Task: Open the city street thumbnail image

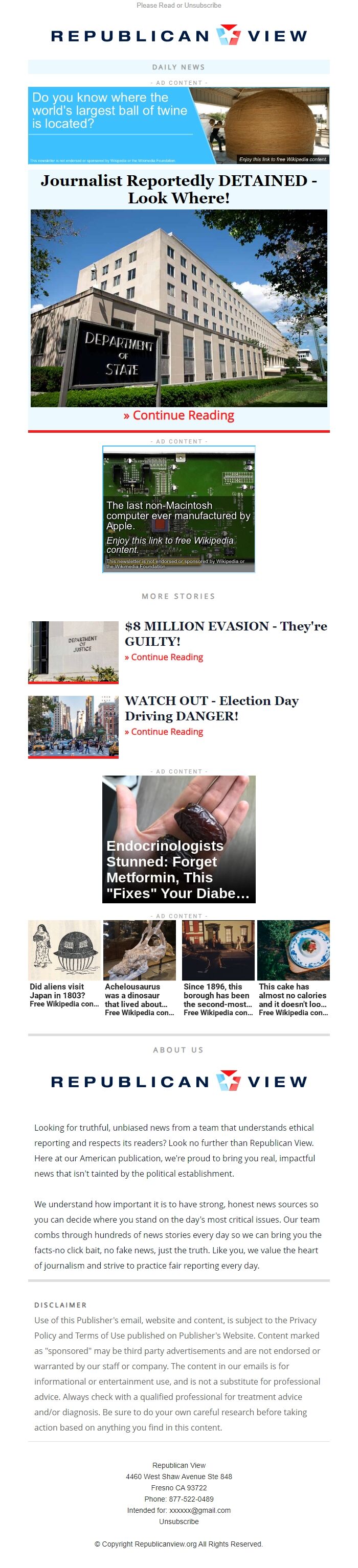Action: click(73, 726)
